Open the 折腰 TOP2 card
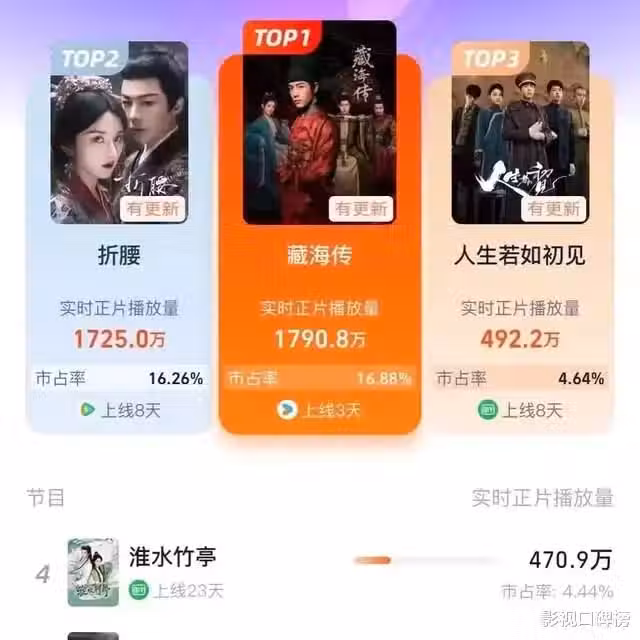Viewport: 640px width, 640px height. click(119, 255)
